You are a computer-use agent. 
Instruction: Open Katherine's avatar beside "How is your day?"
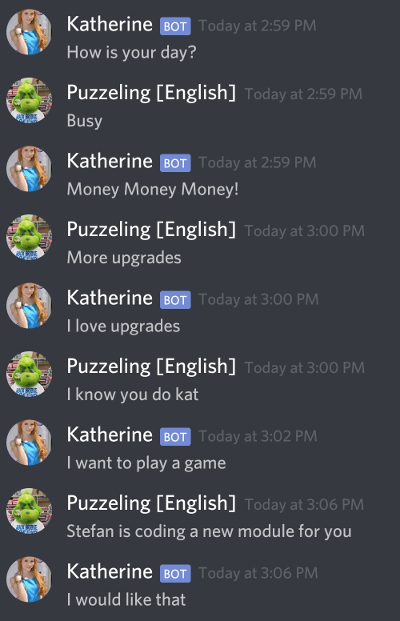click(x=29, y=32)
